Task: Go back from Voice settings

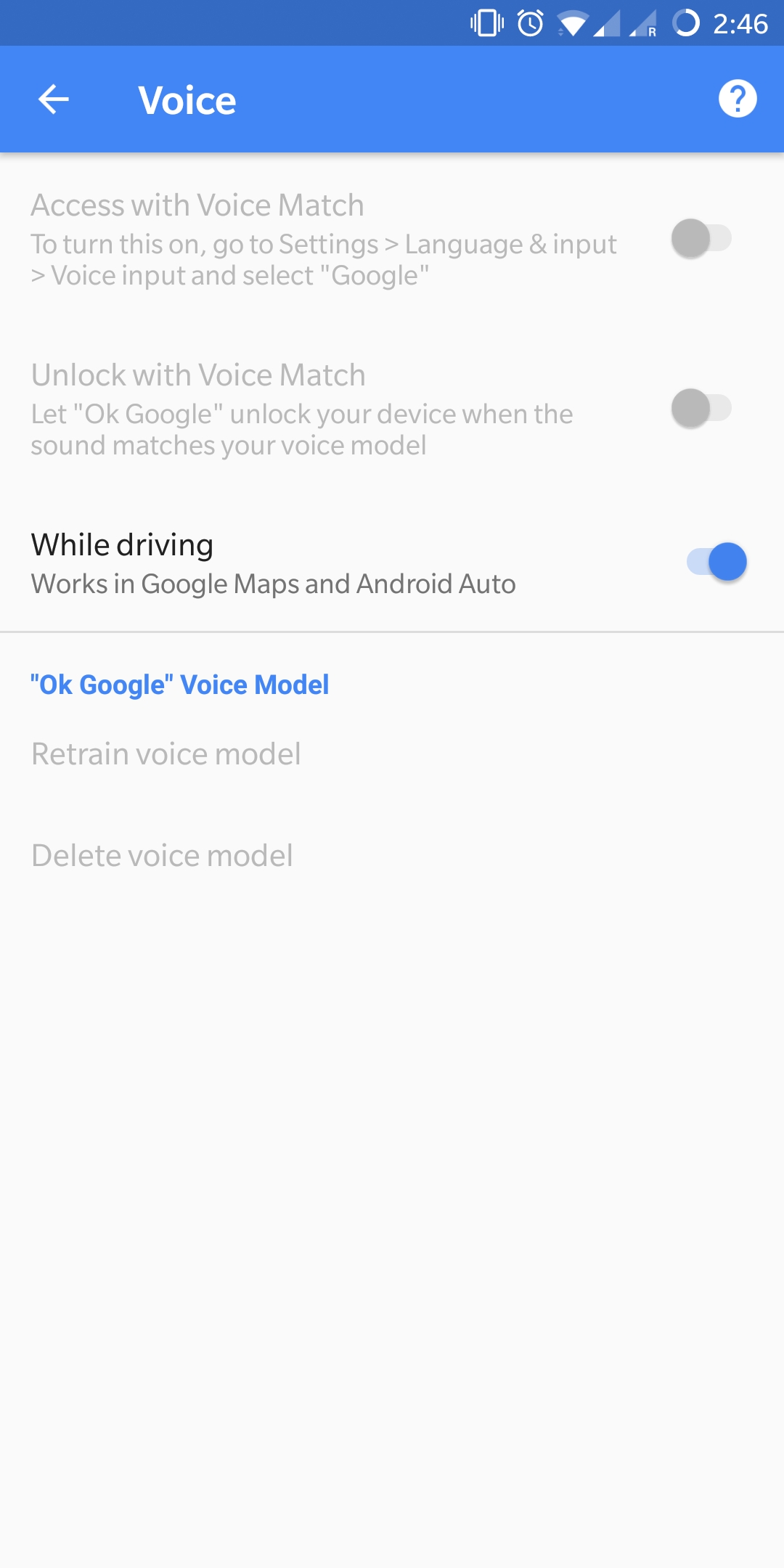Action: coord(54,99)
